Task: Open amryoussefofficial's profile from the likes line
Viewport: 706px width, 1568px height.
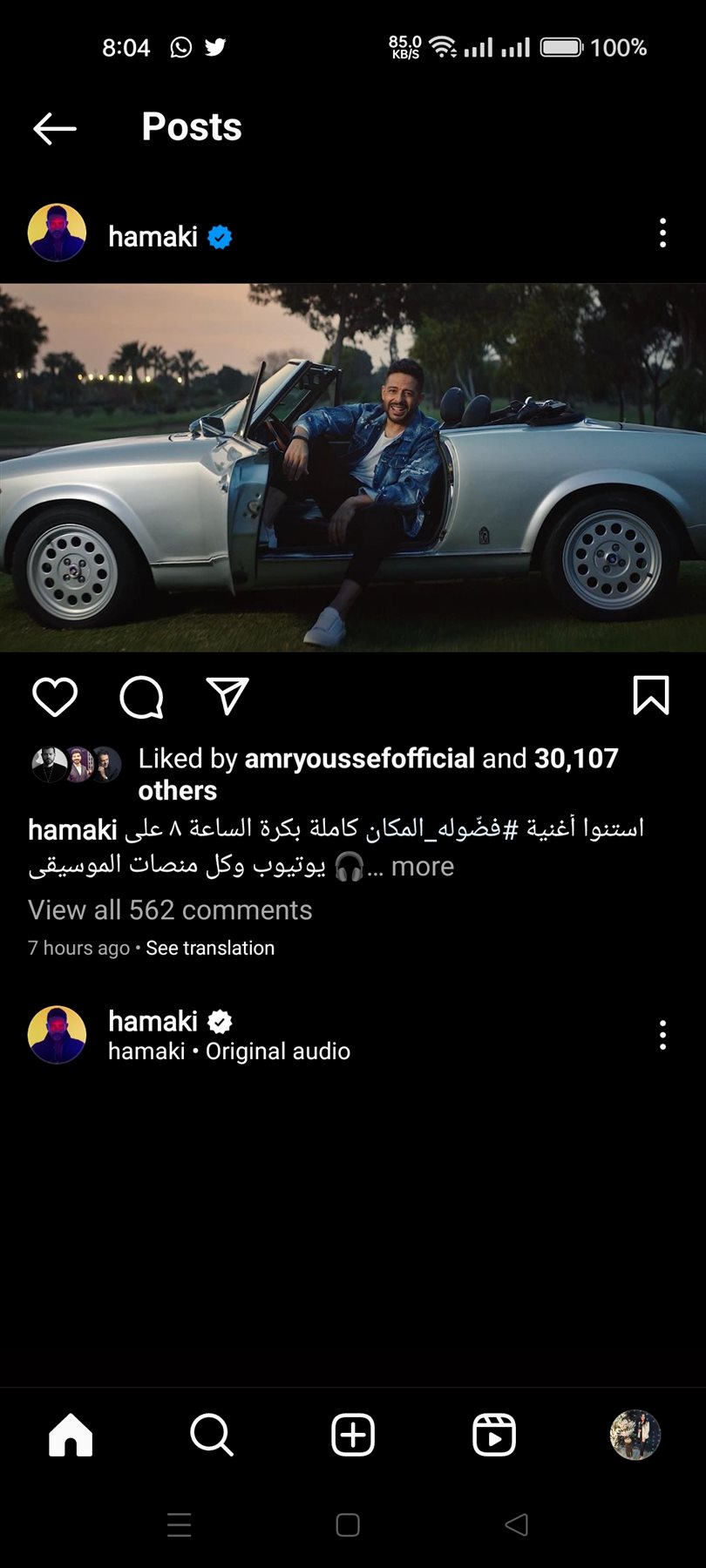Action: (x=359, y=759)
